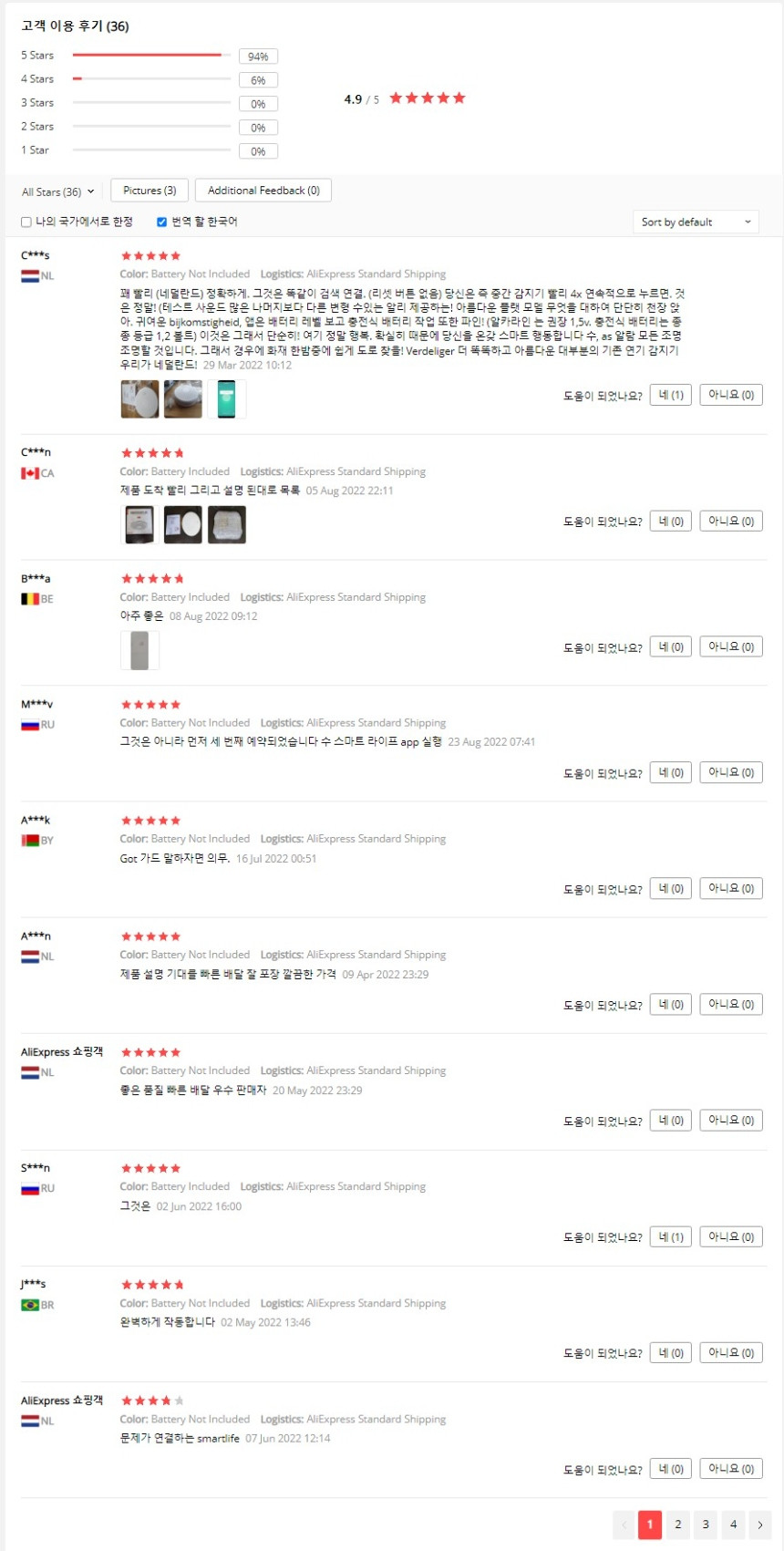The image size is (784, 1551).
Task: Tap 네 on J***s's review
Action: pos(671,1352)
